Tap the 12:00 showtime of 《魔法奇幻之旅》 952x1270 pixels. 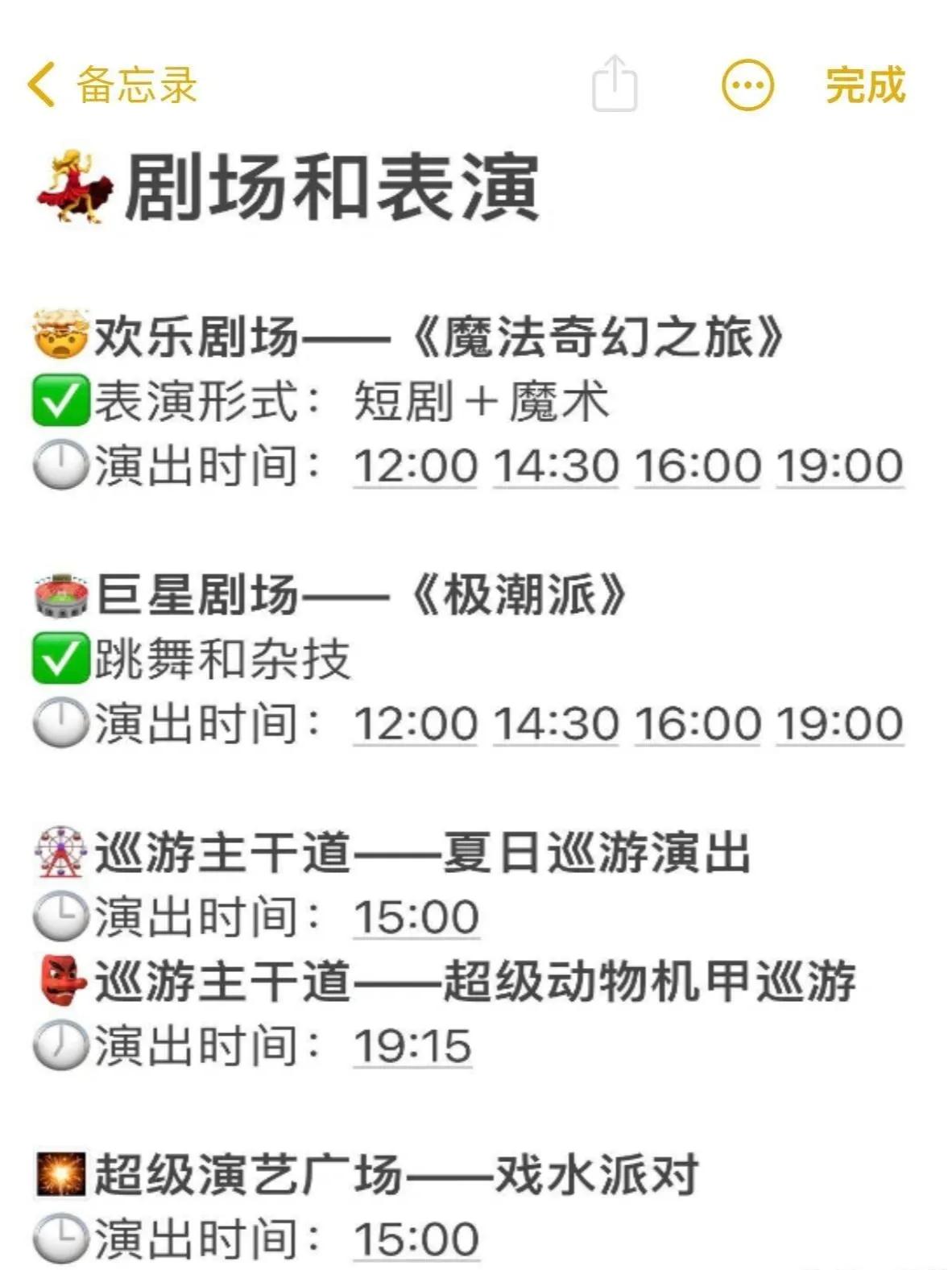(x=416, y=466)
